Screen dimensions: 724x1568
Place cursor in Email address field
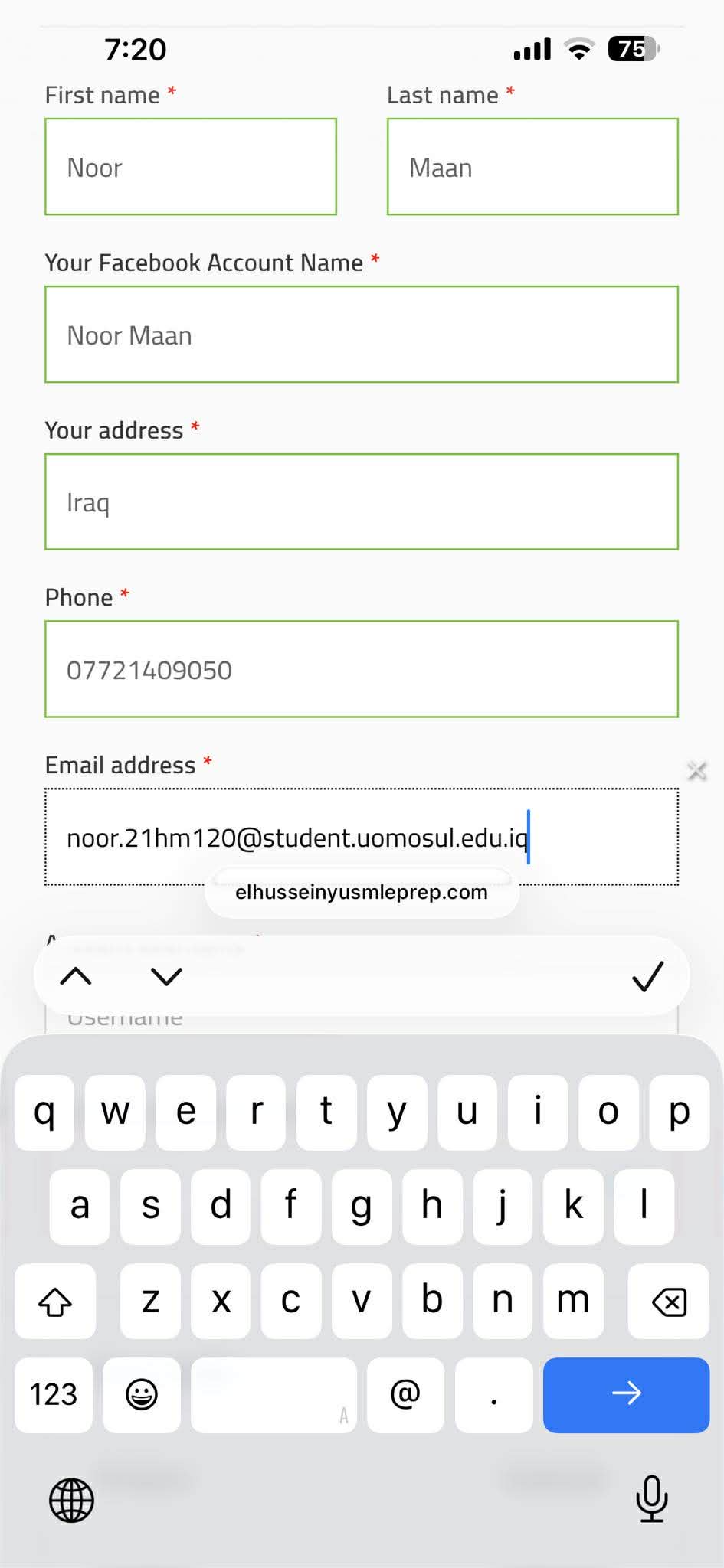pos(362,837)
